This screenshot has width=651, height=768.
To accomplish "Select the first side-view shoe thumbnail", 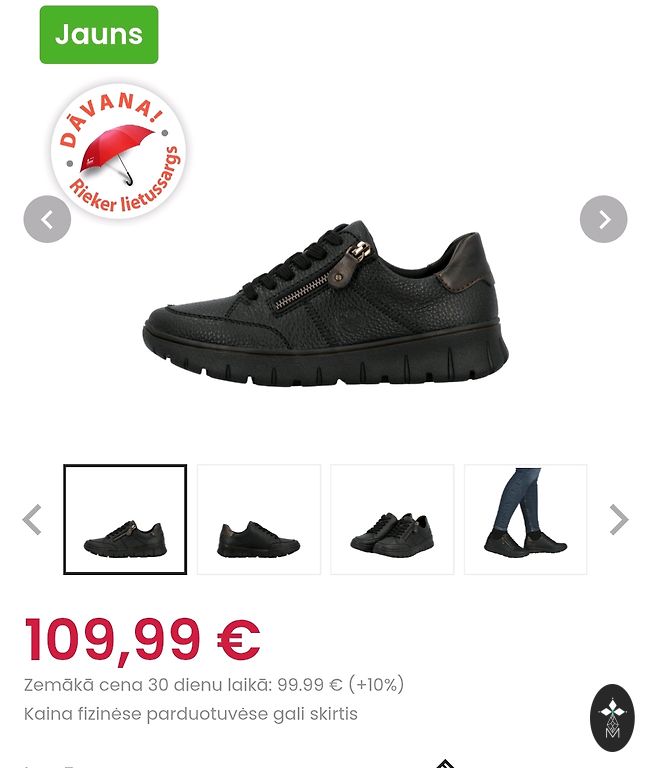I will pyautogui.click(x=125, y=519).
